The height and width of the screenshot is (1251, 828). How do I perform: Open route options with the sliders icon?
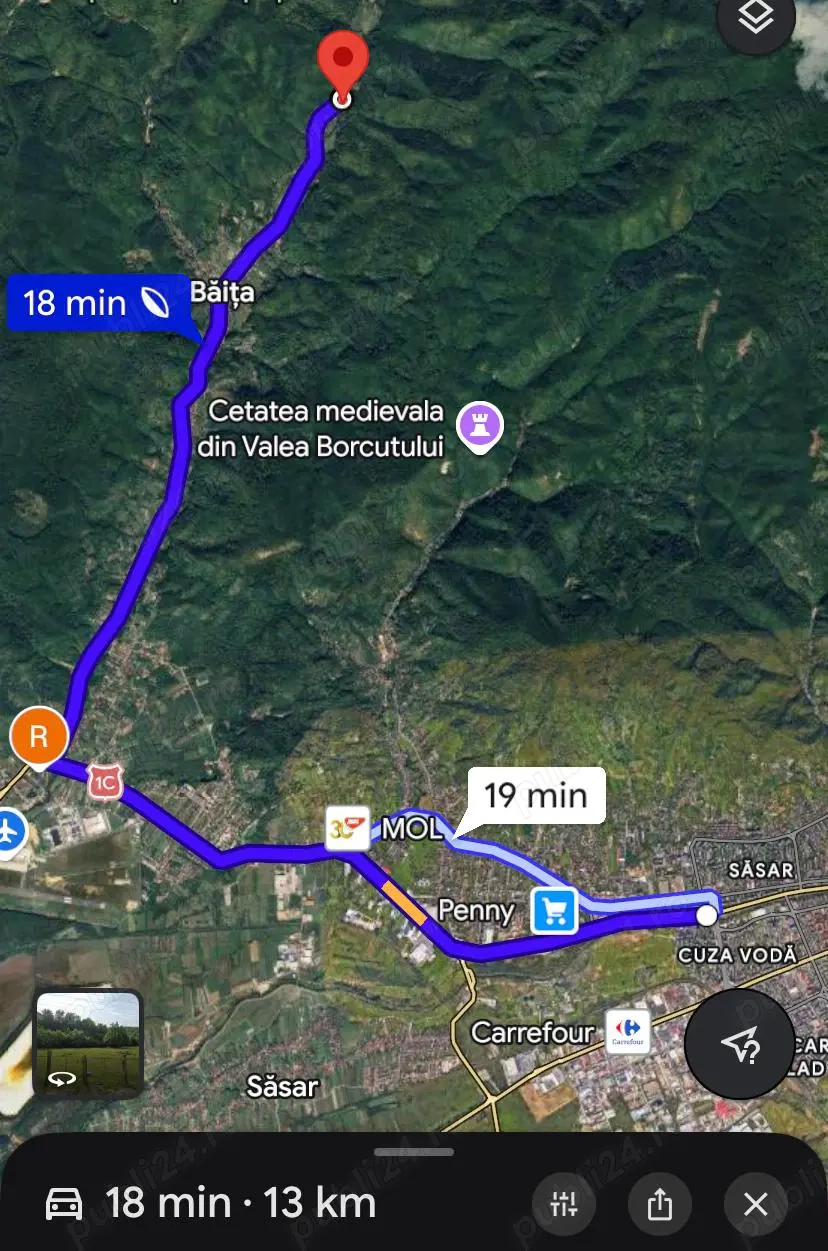[x=564, y=1204]
